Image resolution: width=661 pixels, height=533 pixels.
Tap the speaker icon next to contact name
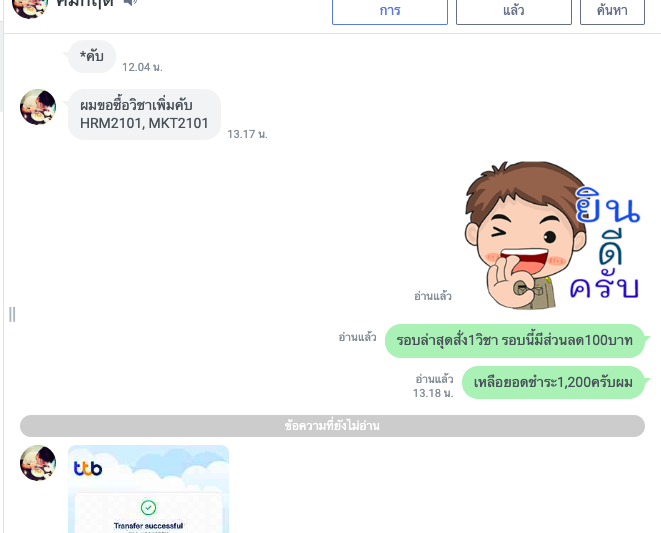[130, 3]
